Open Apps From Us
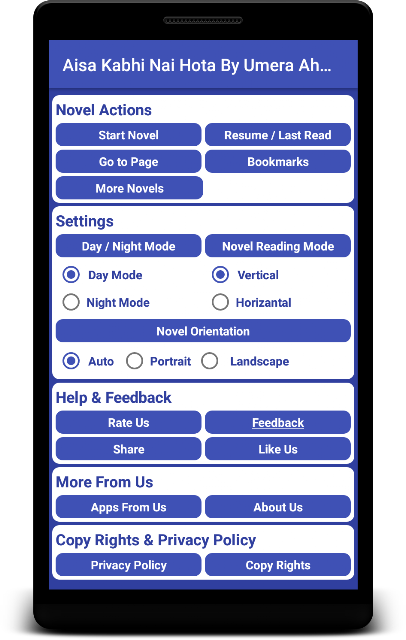 point(129,507)
